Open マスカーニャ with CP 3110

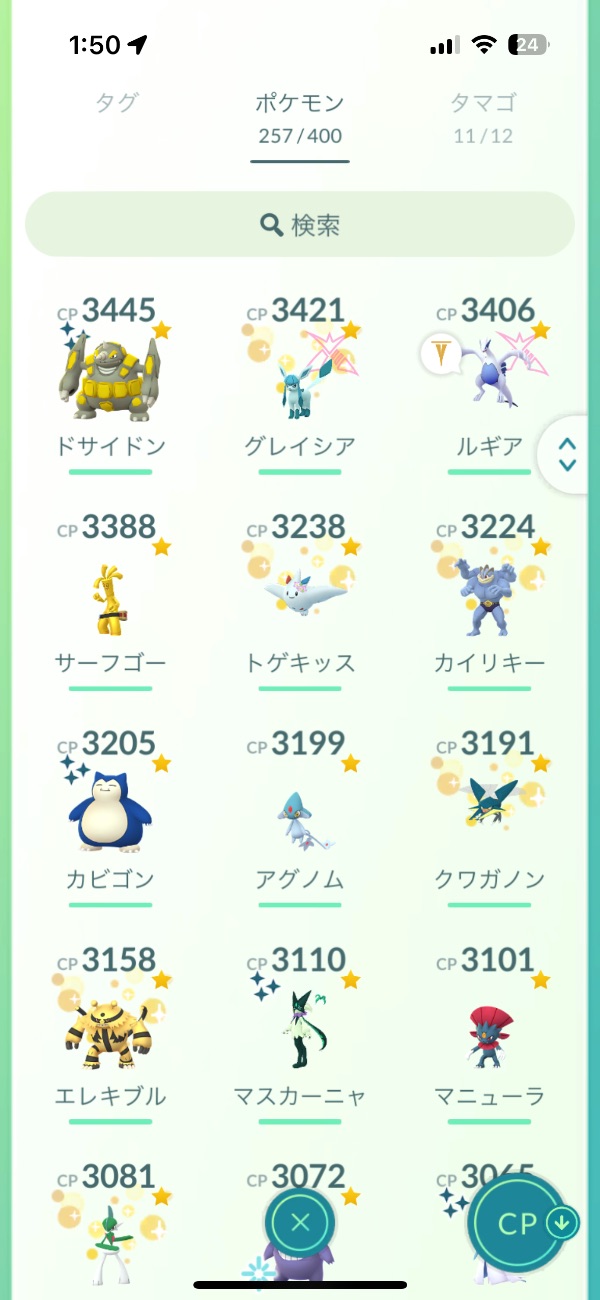[300, 1030]
